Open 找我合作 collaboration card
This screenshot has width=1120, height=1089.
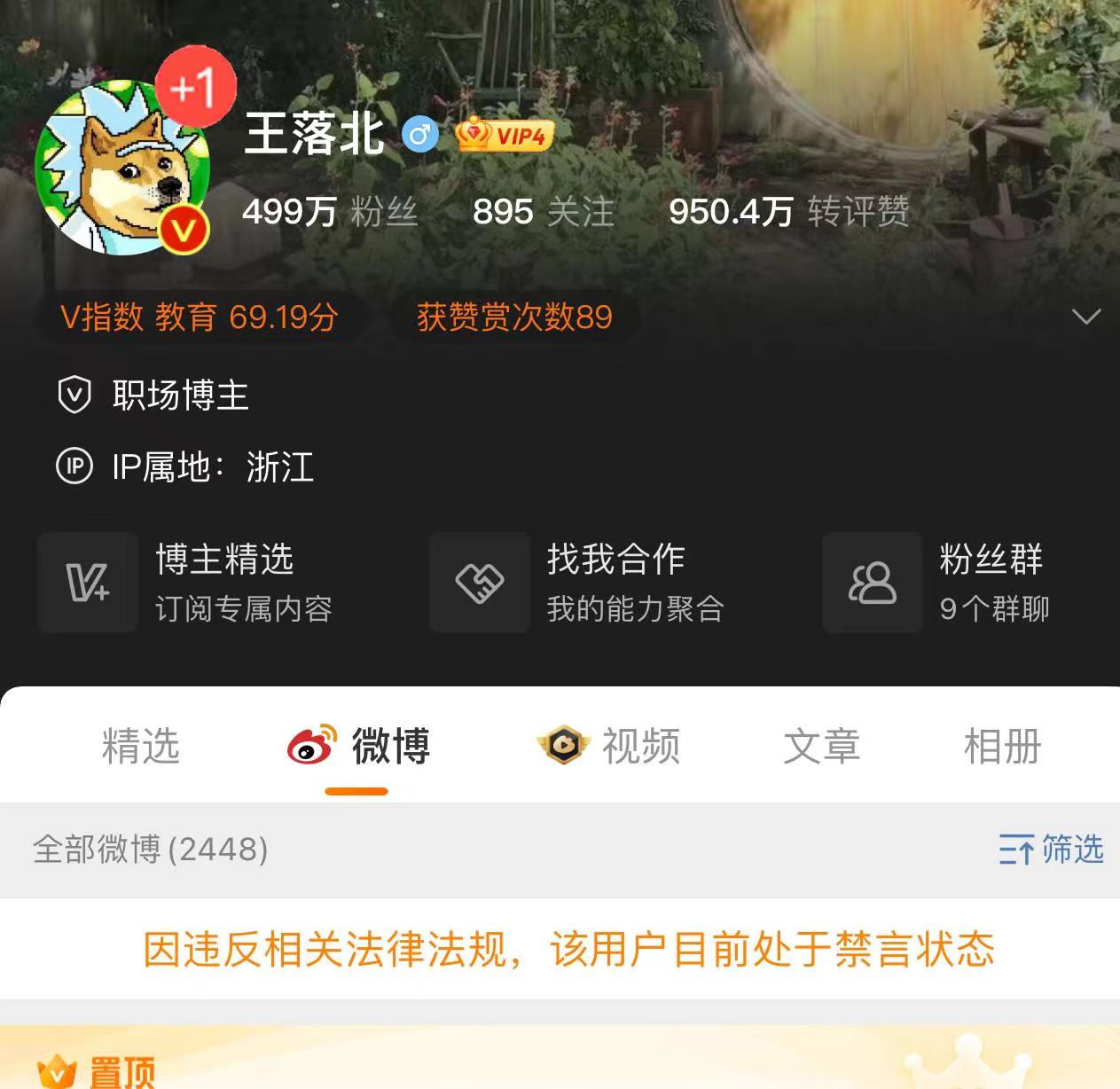[x=578, y=583]
